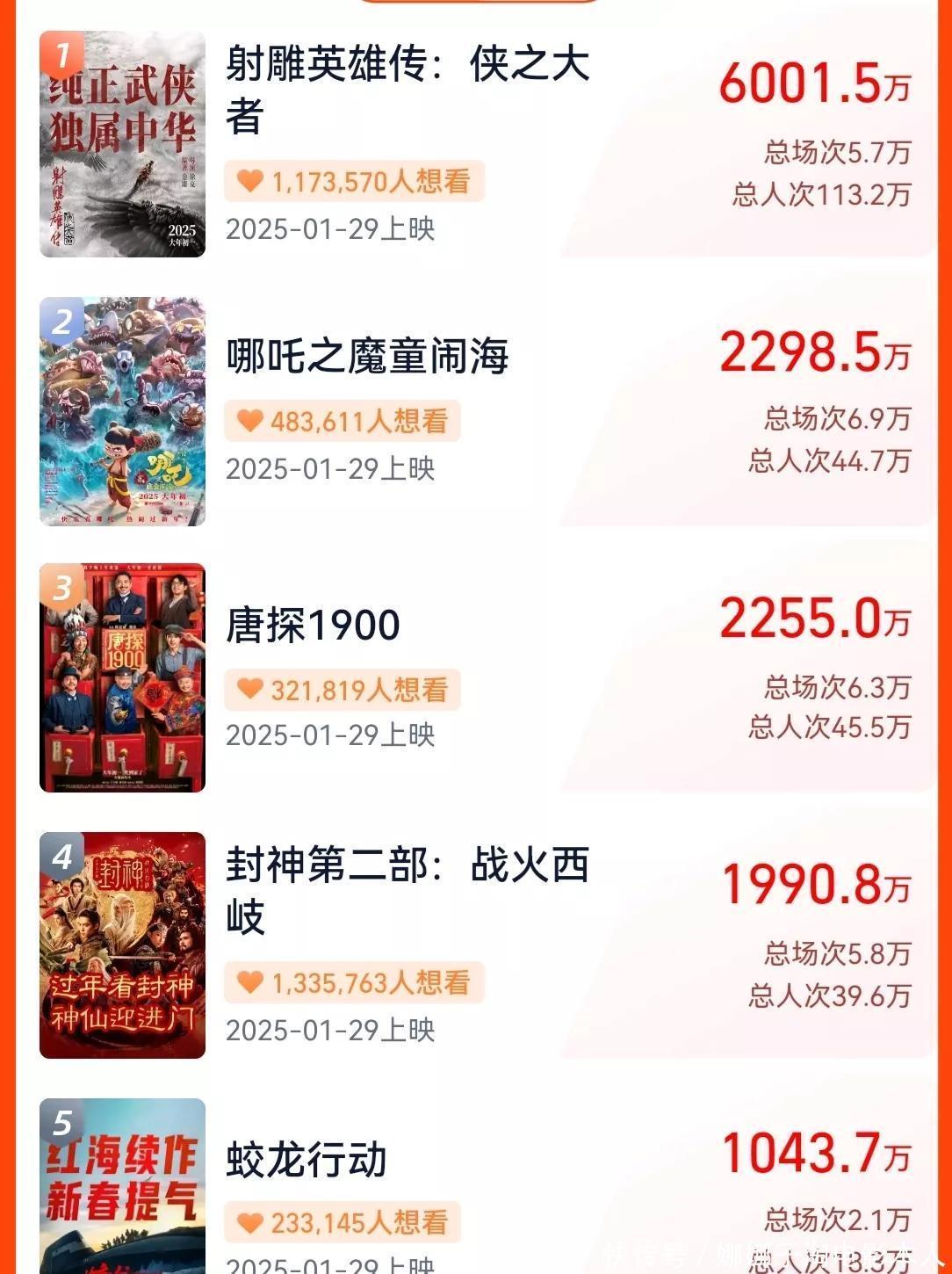This screenshot has height=1274, width=952.
Task: Open 封神第二部：战火西岐 from the list
Action: [407, 889]
